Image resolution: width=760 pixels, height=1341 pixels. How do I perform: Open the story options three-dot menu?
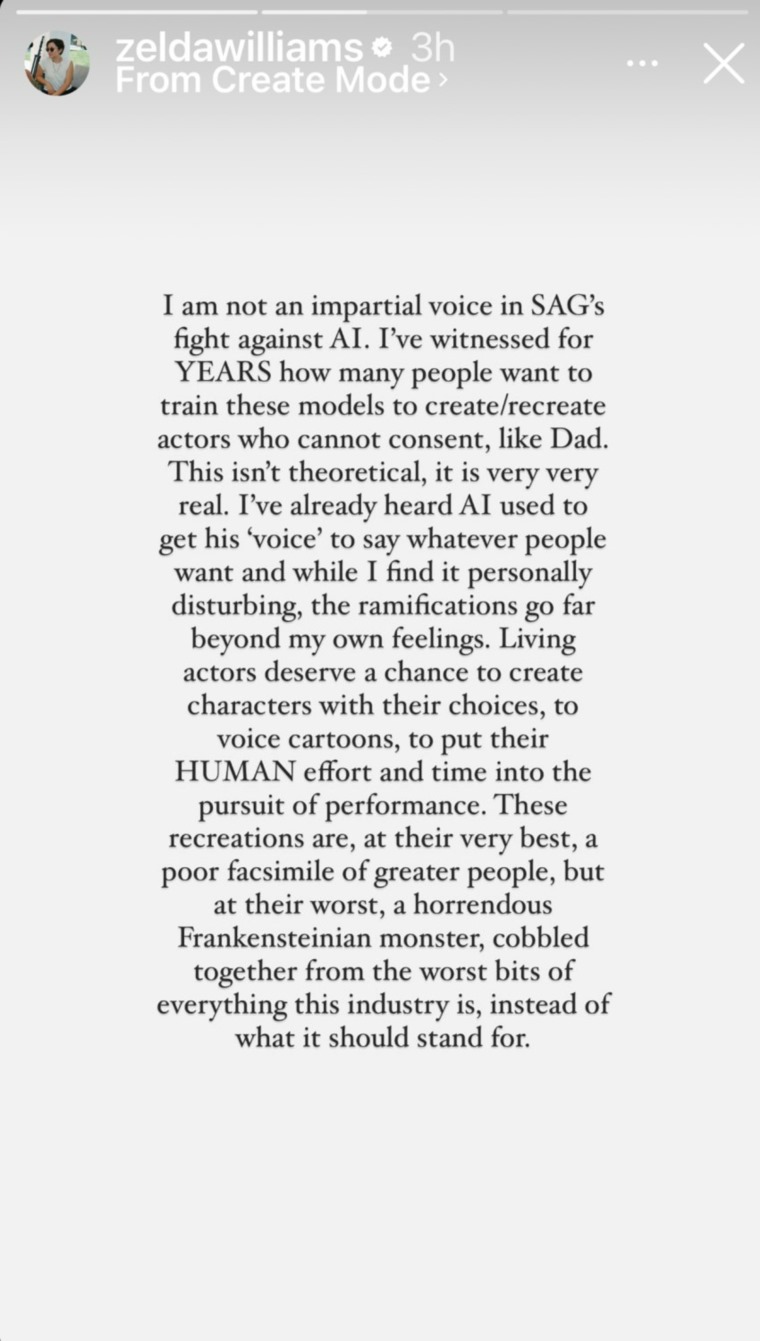(642, 63)
